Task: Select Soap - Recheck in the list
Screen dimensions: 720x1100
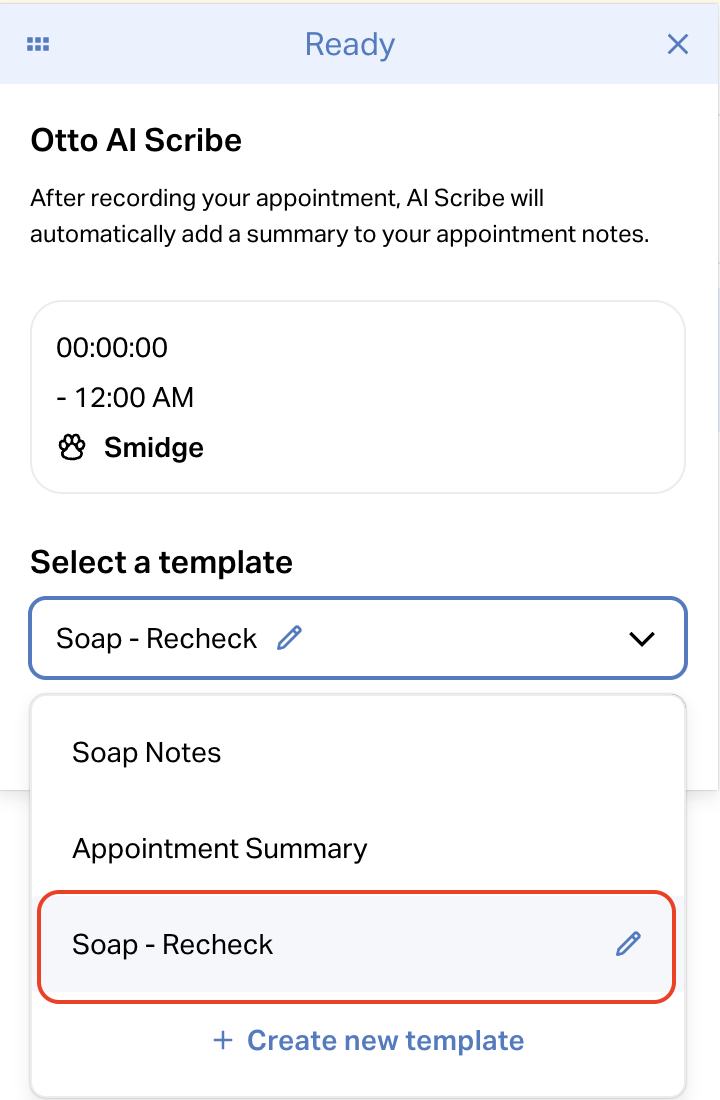Action: tap(173, 945)
